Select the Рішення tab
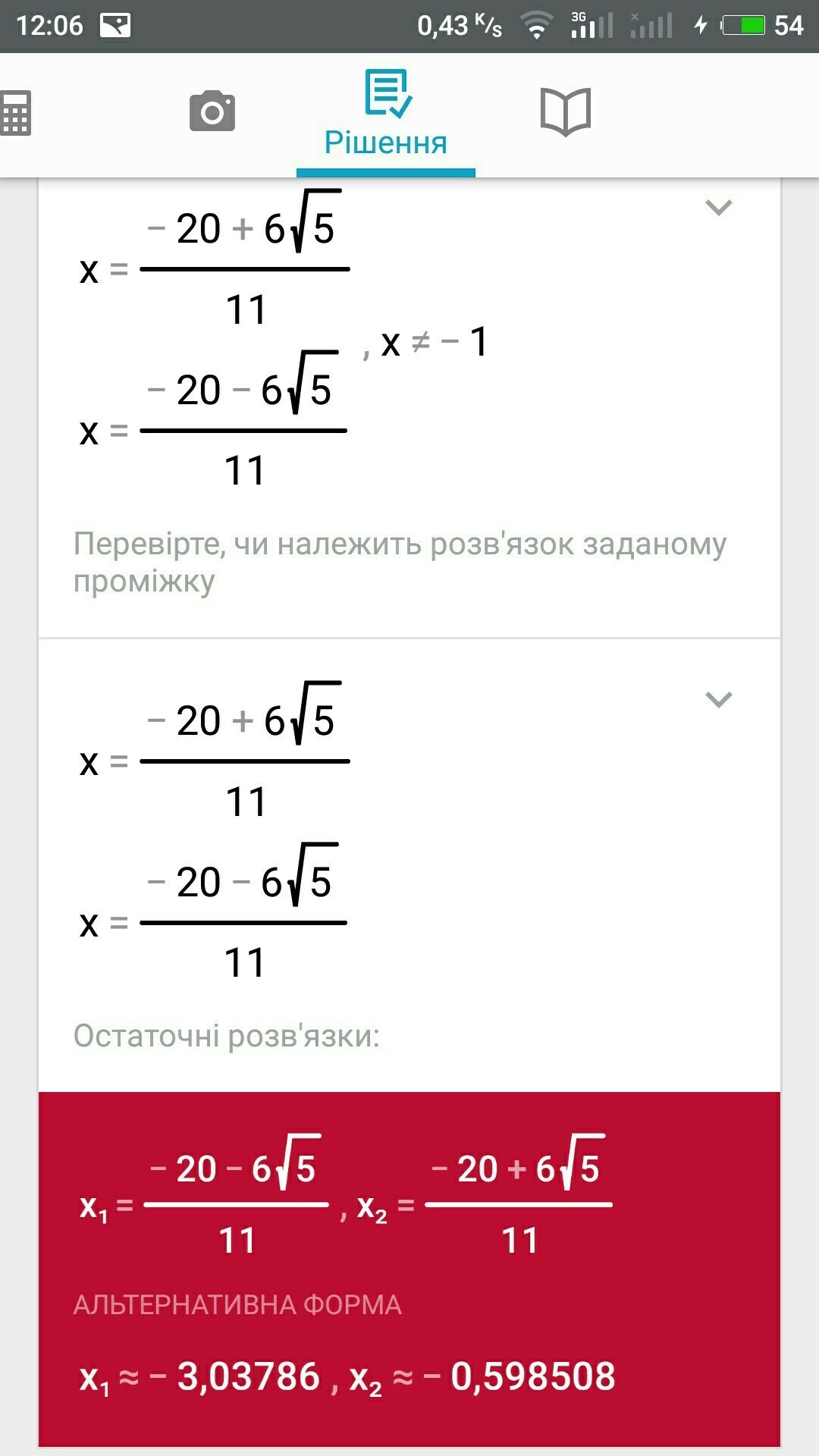 [x=386, y=114]
